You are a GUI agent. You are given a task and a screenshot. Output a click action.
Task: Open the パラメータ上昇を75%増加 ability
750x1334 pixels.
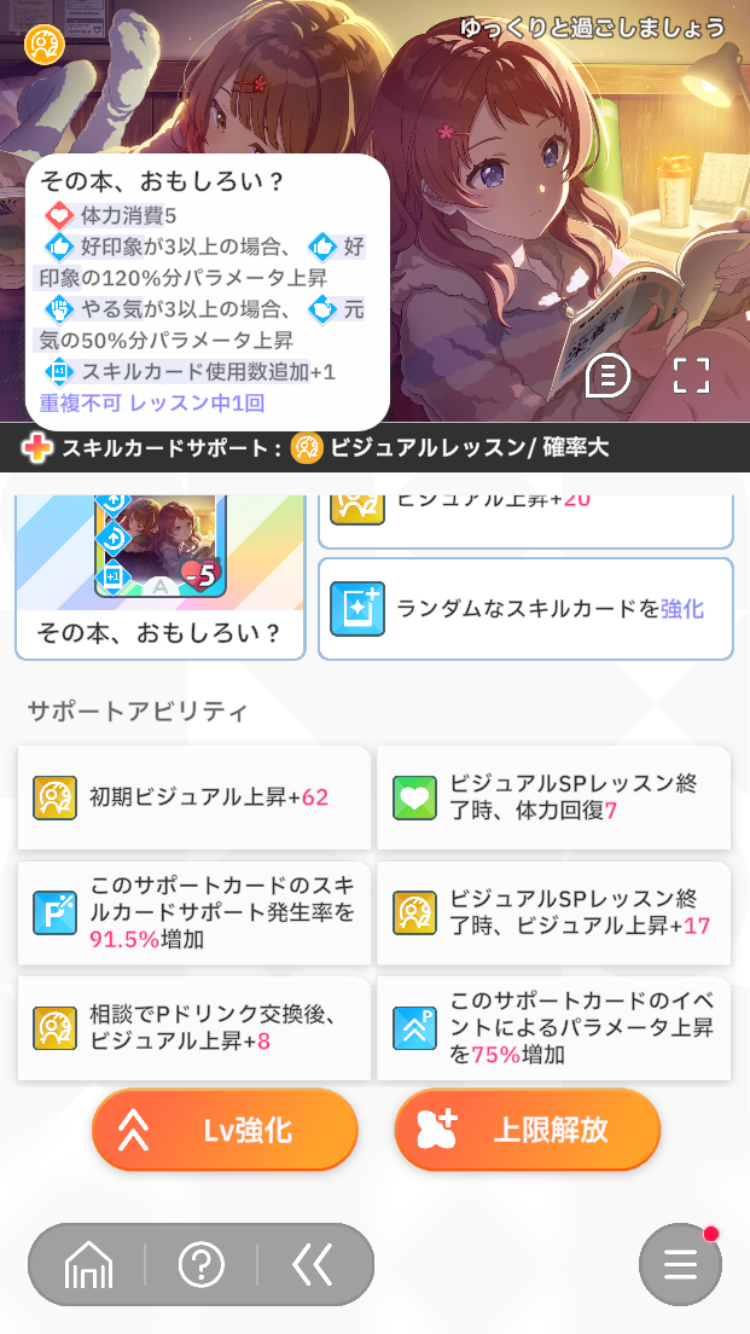point(554,1028)
